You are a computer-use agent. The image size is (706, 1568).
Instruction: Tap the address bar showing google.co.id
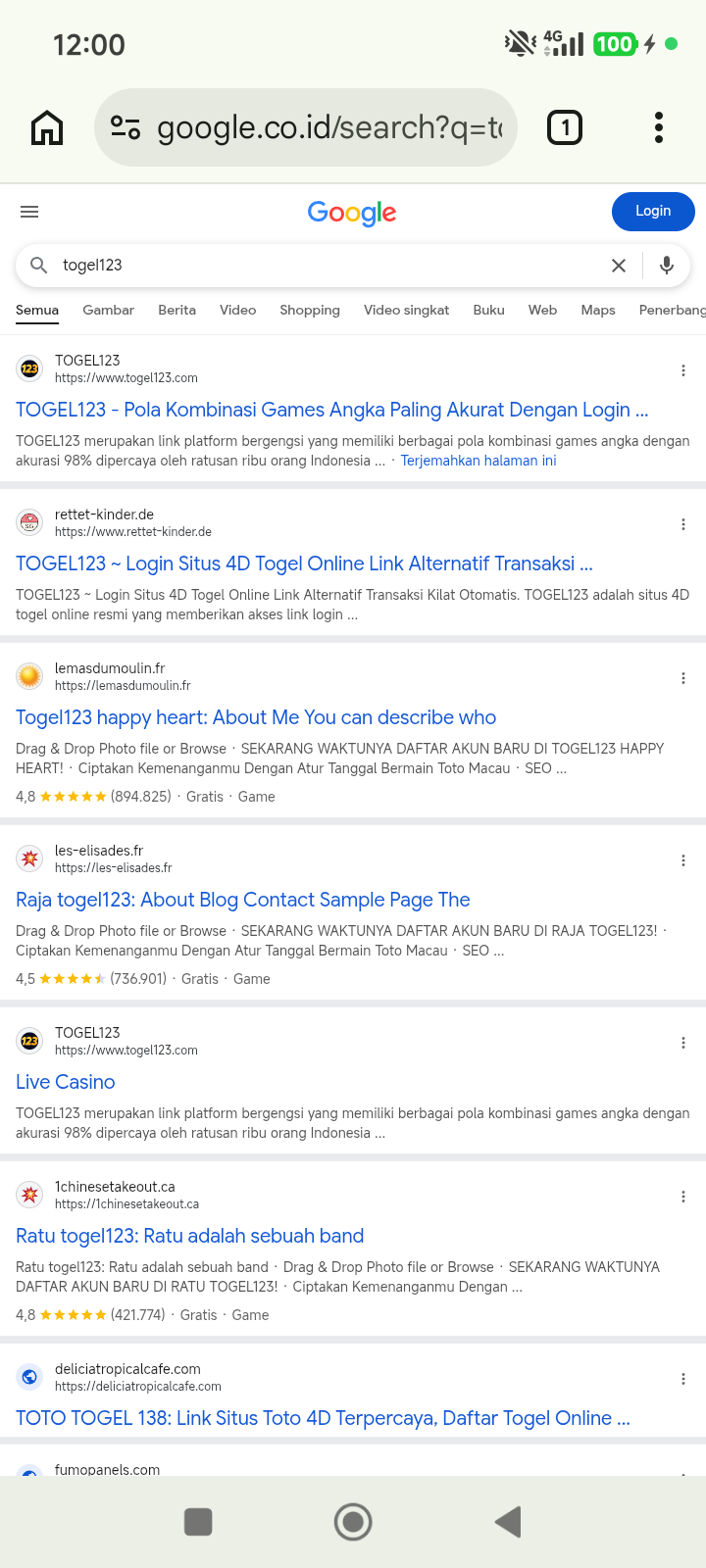tap(305, 127)
